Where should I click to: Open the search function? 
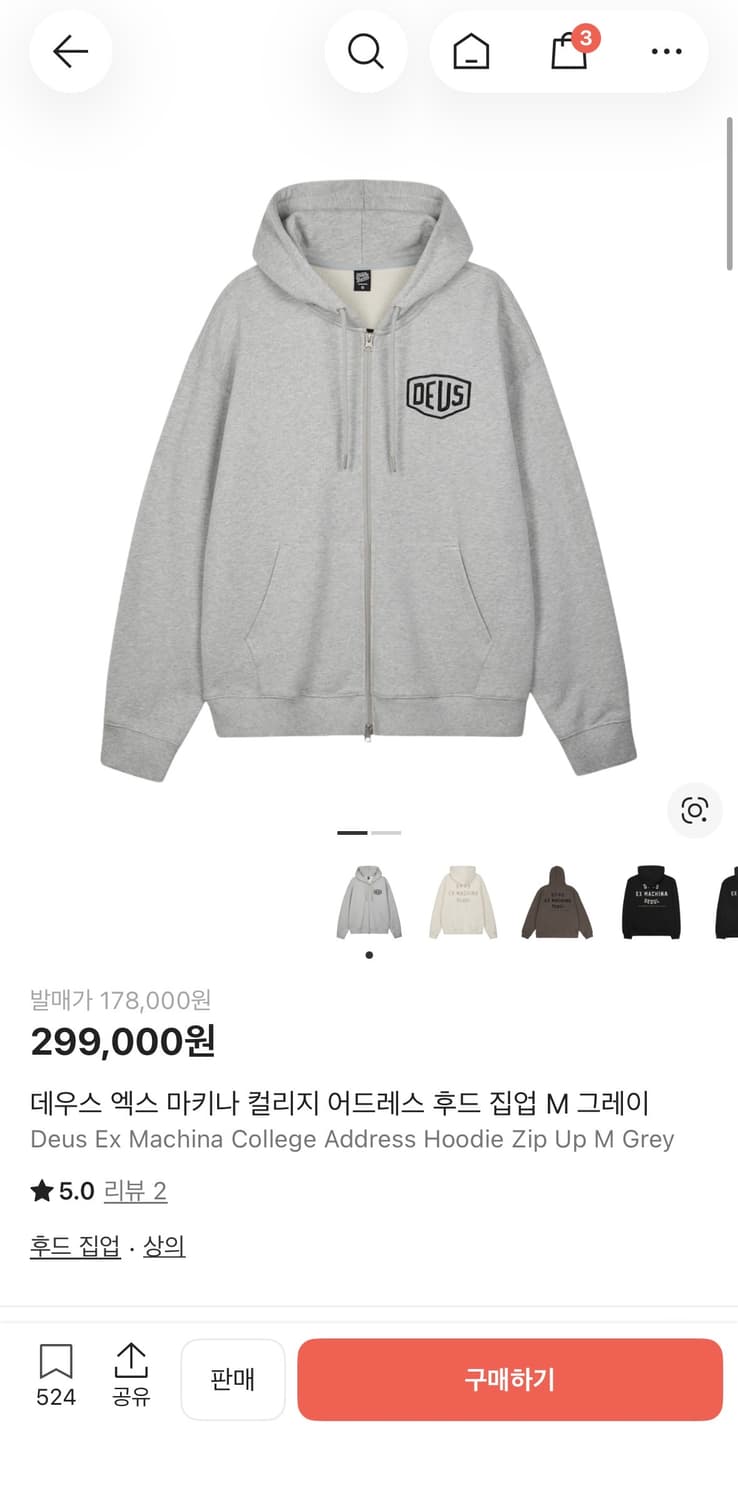366,51
